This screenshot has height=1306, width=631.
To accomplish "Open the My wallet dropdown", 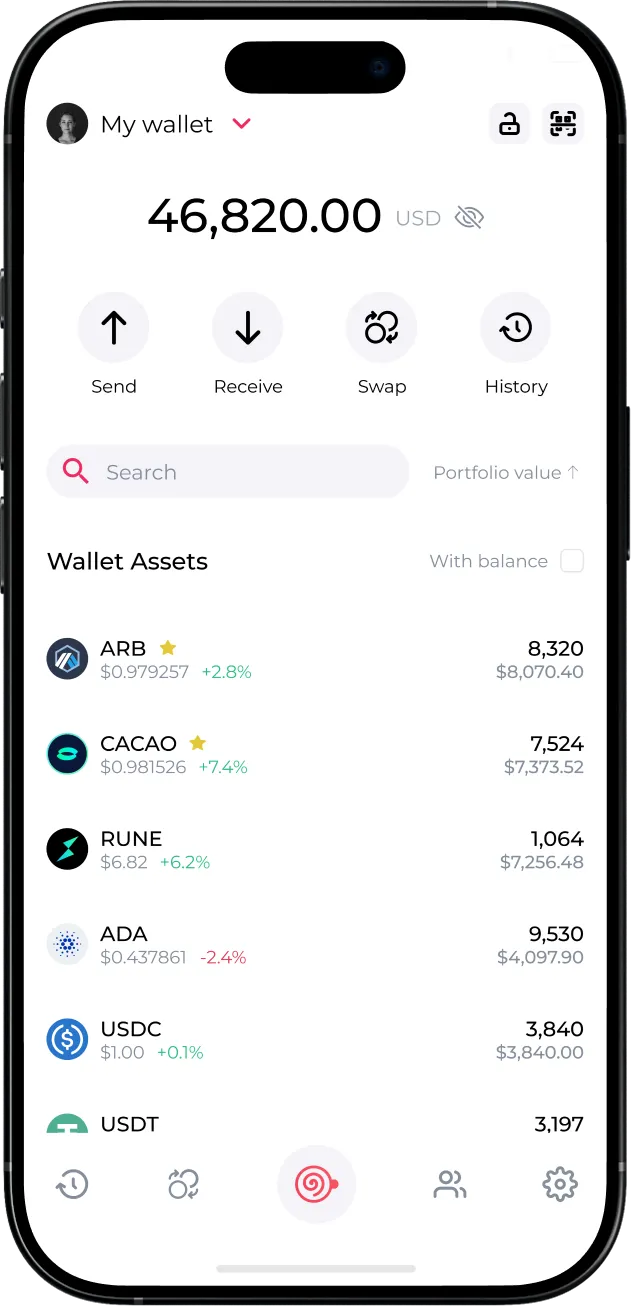I will [241, 124].
